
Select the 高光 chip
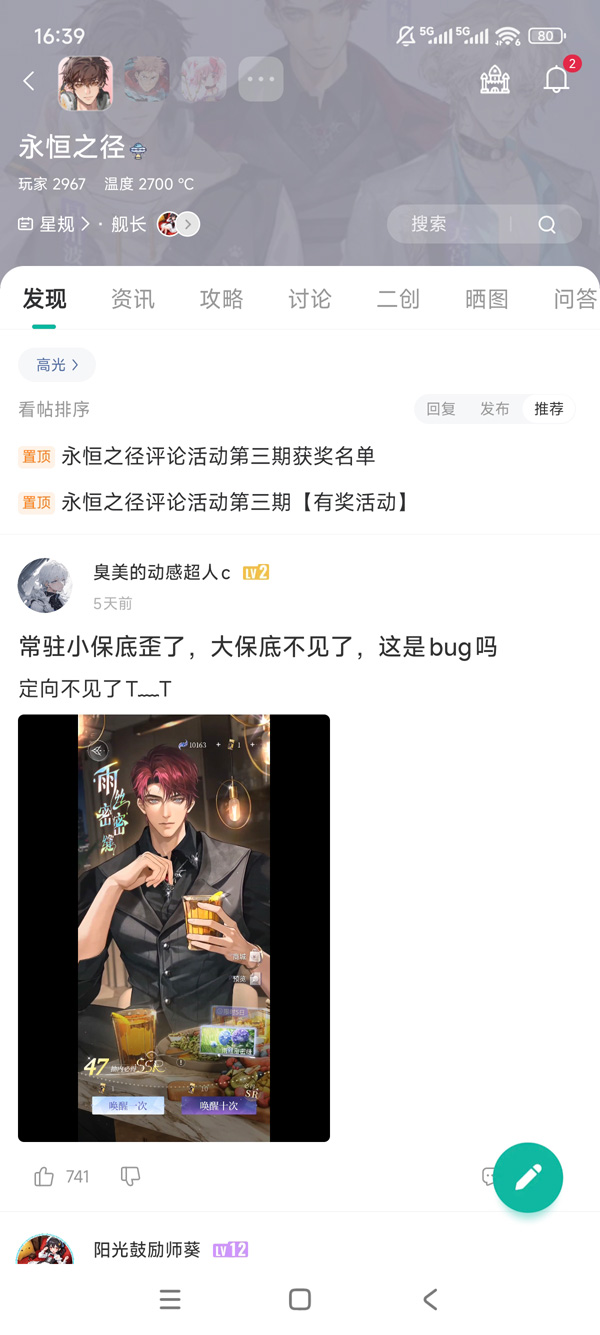(x=57, y=365)
